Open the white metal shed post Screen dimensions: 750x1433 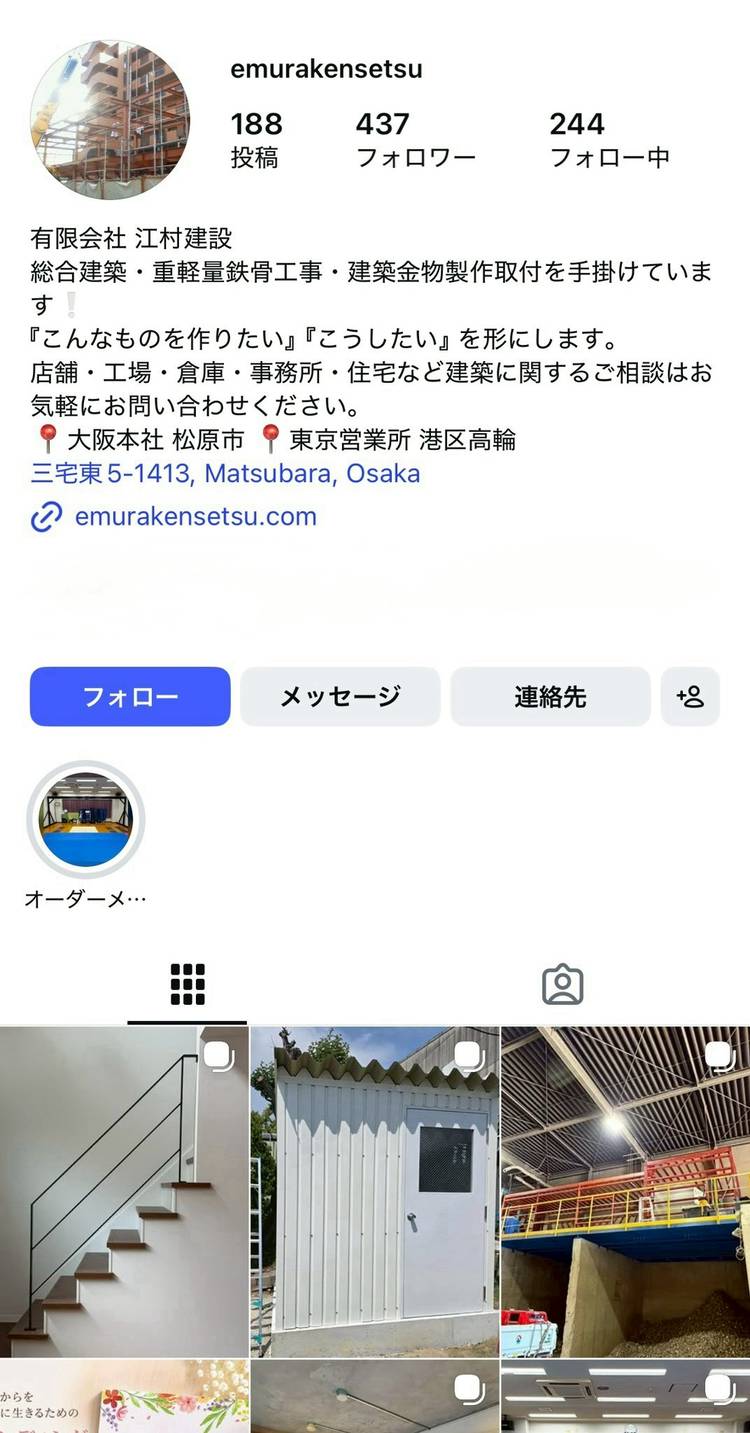point(375,1191)
